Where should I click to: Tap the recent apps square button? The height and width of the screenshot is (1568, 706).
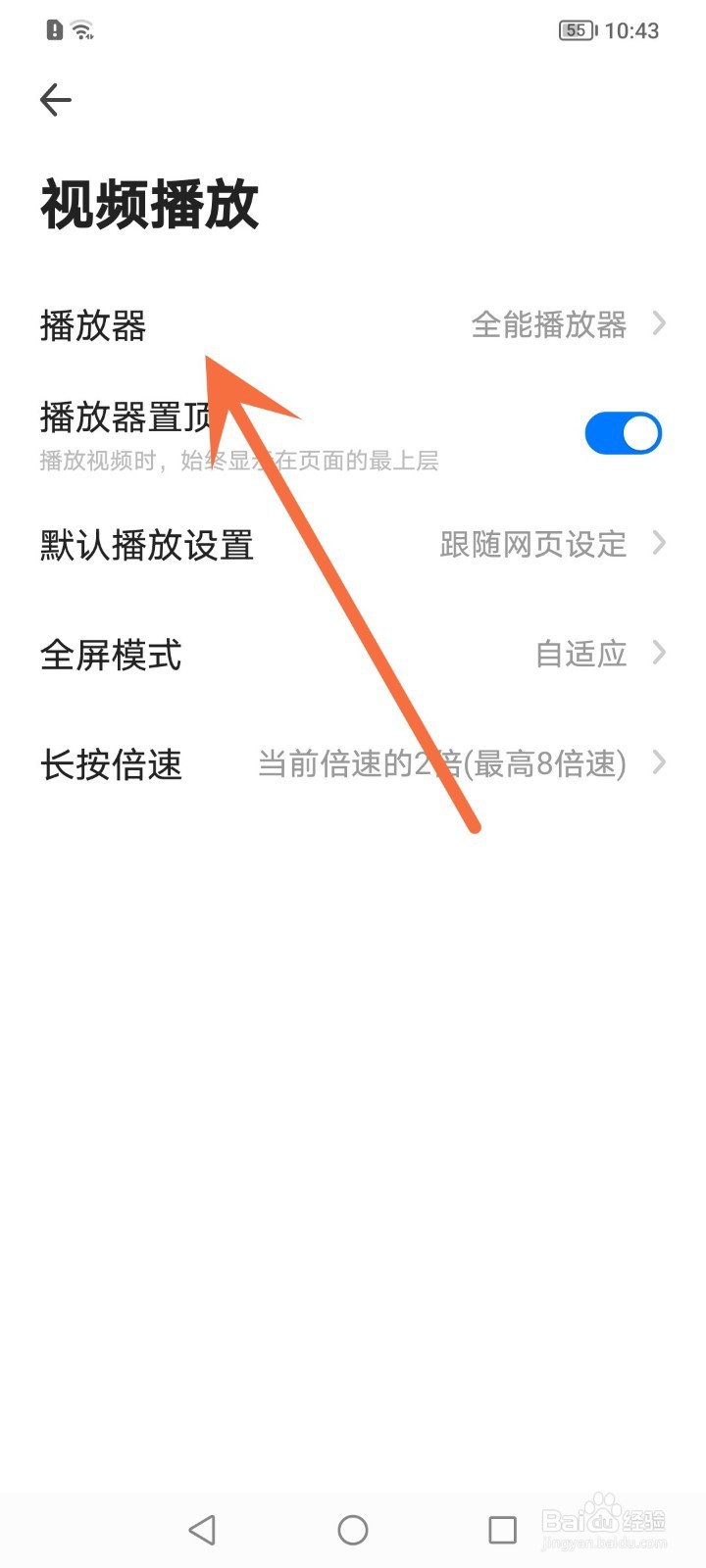503,1528
